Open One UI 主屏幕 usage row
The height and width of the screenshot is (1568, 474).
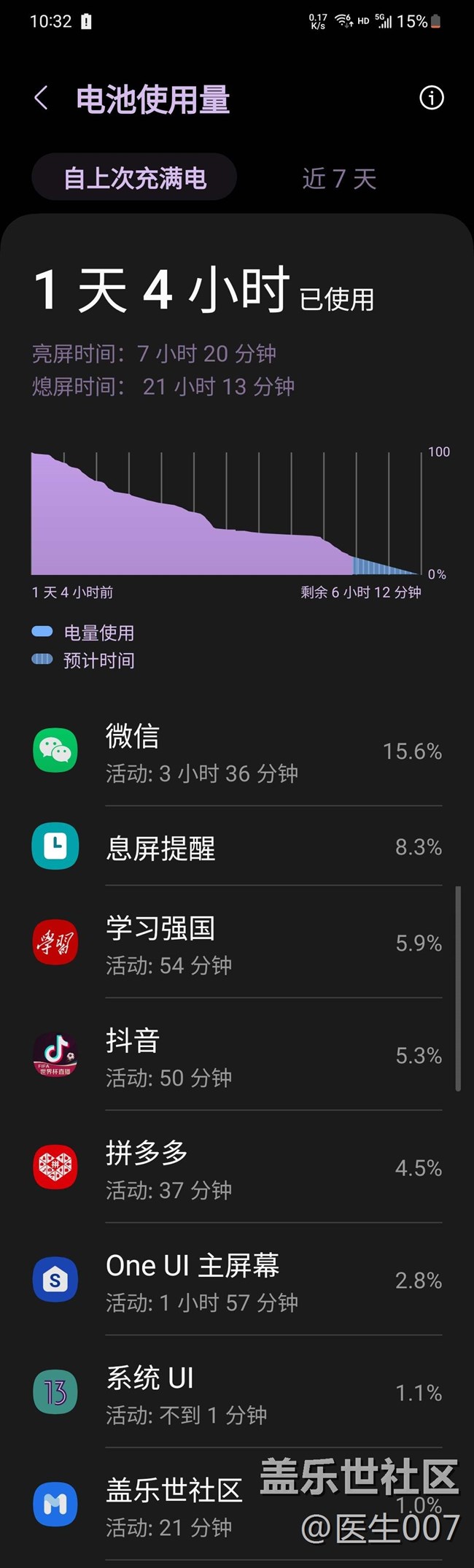pos(237,1281)
